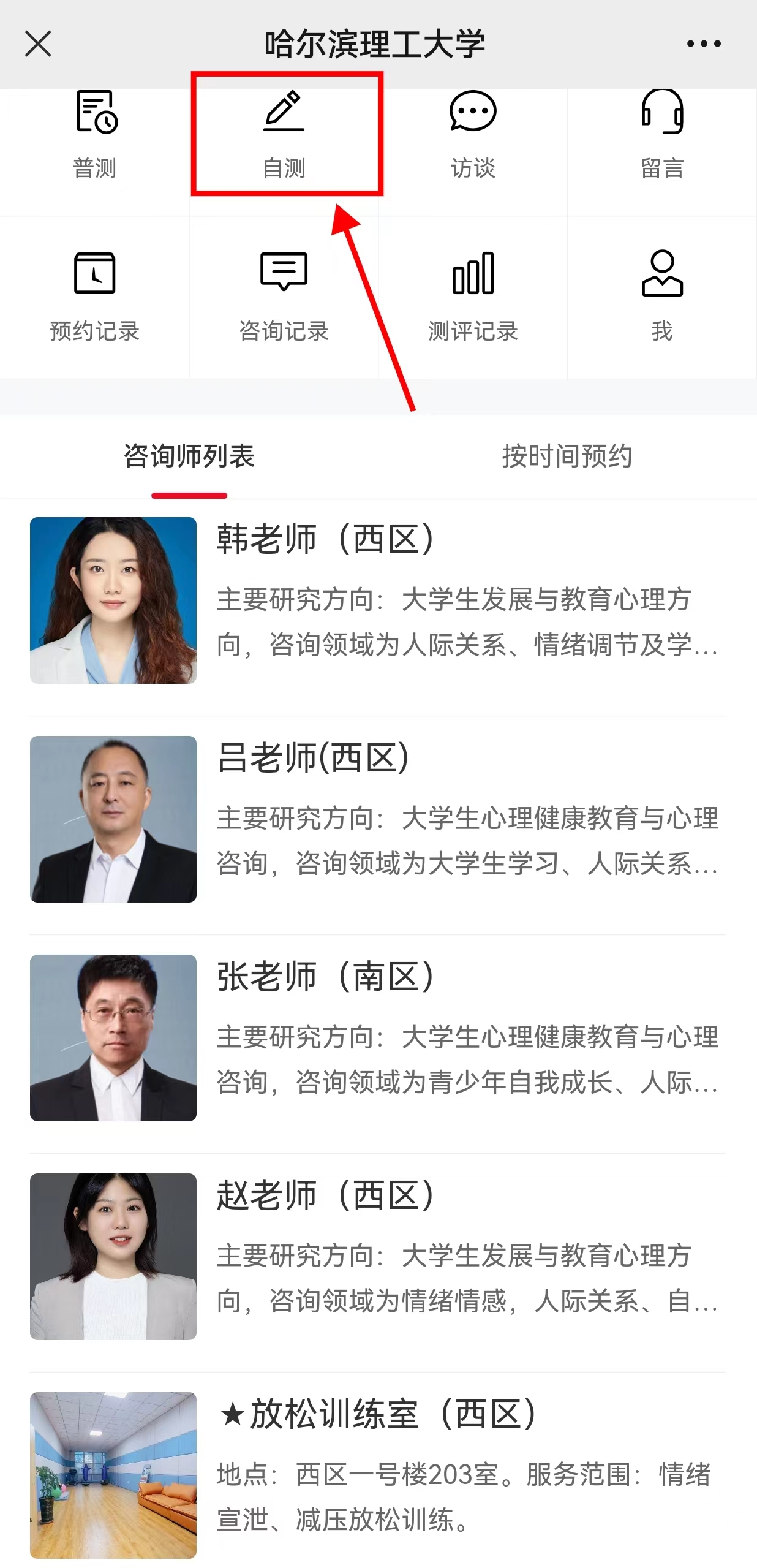
Task: Open 访谈 interview section
Action: tap(473, 136)
